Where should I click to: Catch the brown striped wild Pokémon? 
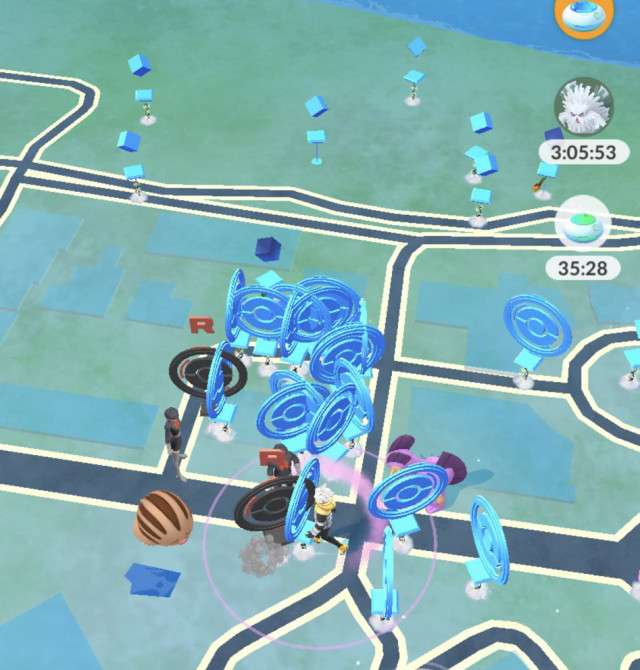click(162, 516)
